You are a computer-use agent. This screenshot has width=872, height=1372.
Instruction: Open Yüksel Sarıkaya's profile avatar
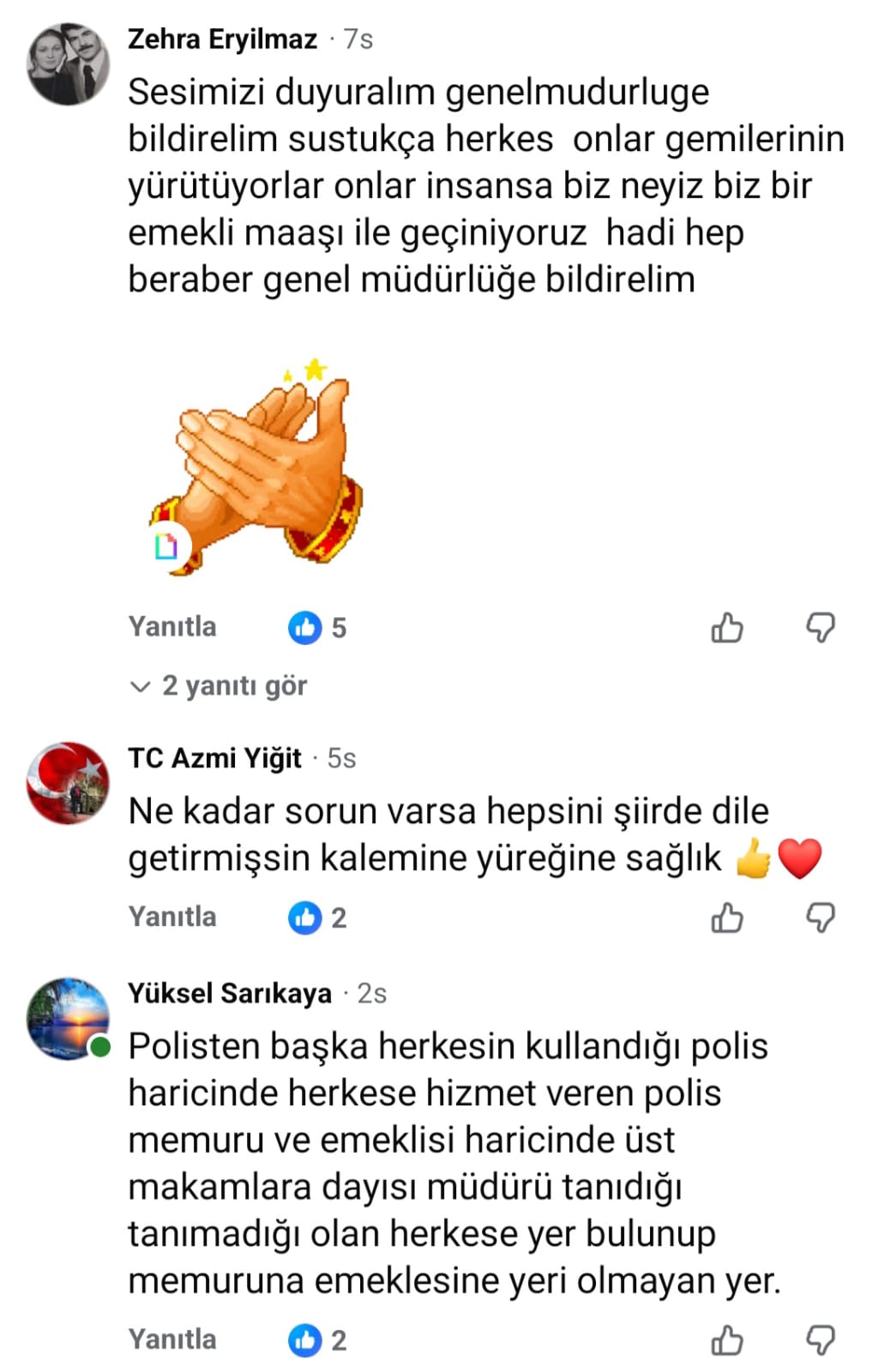click(69, 1019)
